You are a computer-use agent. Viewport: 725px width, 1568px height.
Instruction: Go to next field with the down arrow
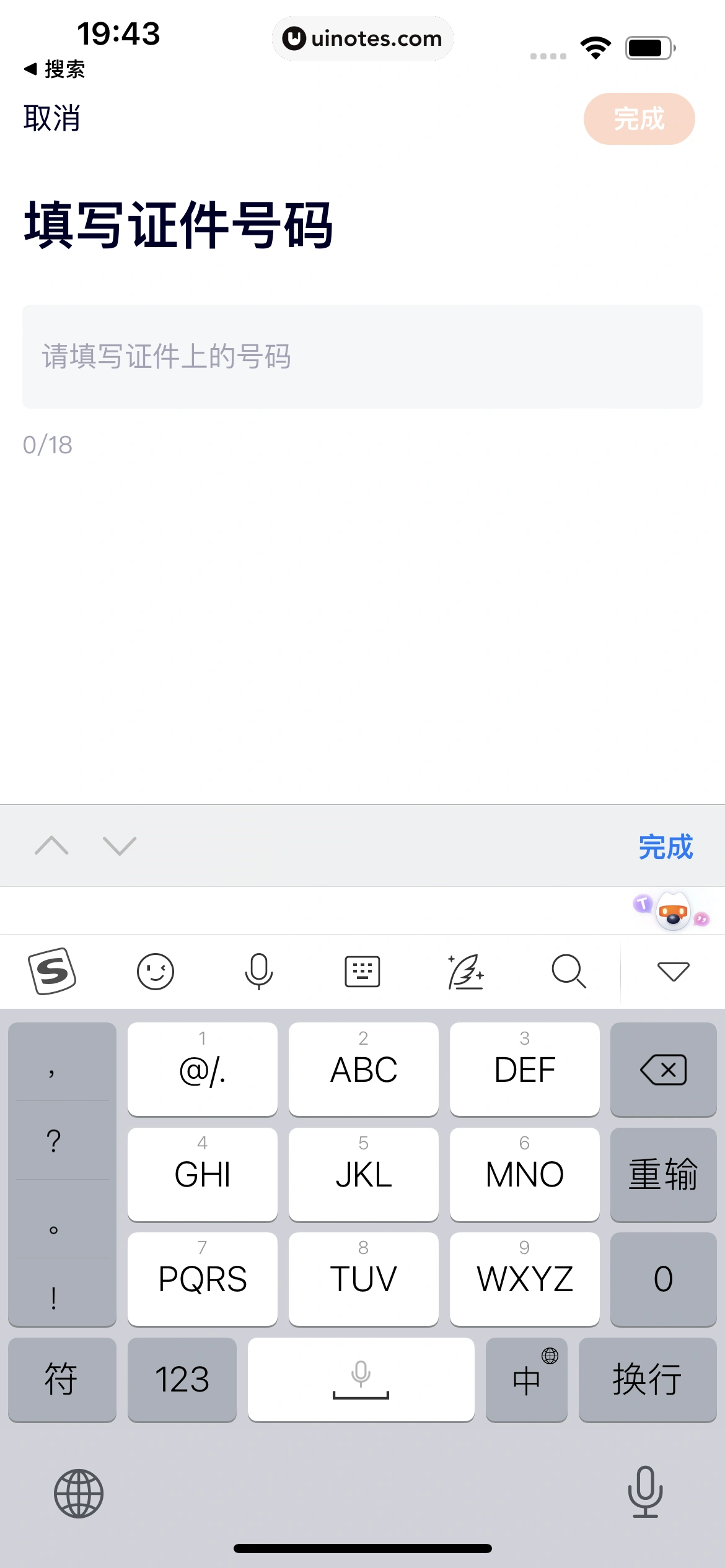pos(118,845)
